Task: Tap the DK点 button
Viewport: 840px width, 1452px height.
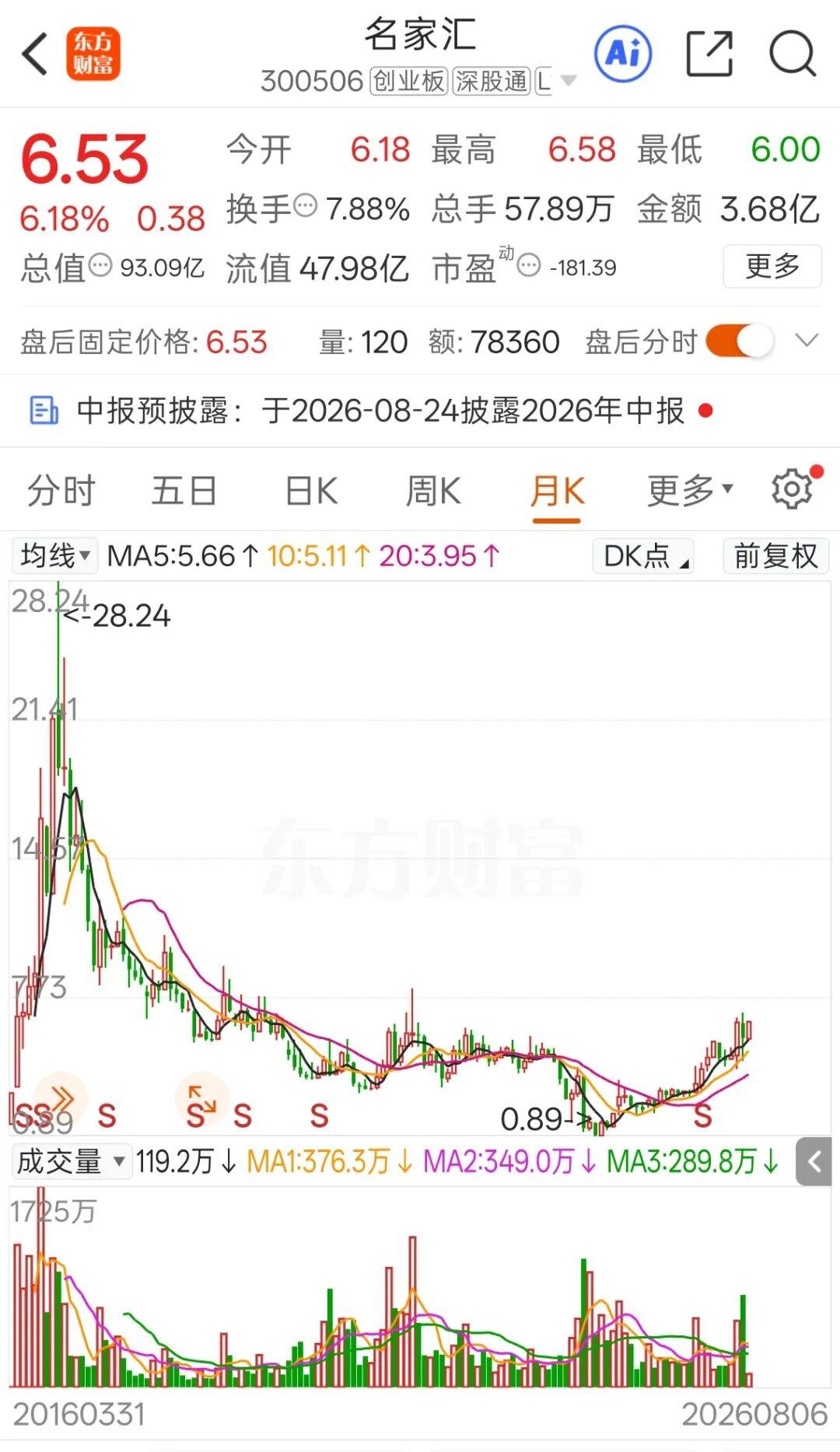Action: tap(643, 556)
